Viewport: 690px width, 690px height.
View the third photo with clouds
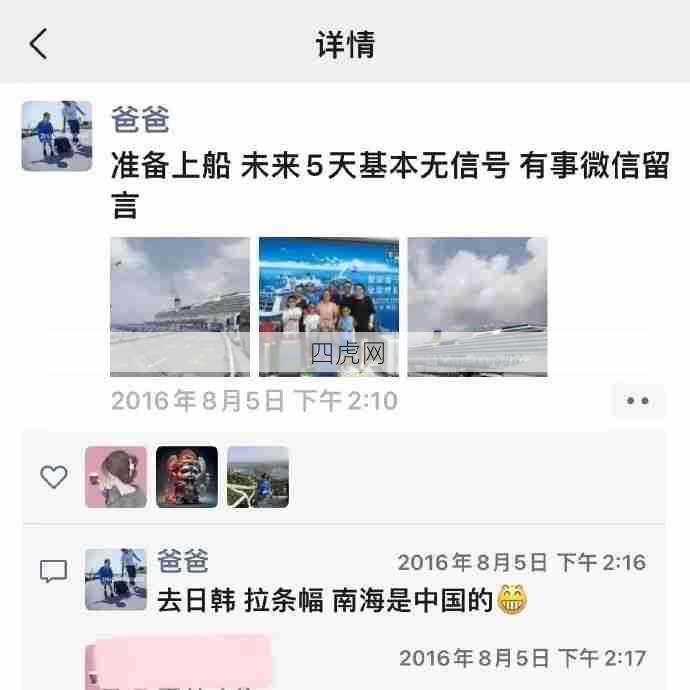[x=477, y=306]
